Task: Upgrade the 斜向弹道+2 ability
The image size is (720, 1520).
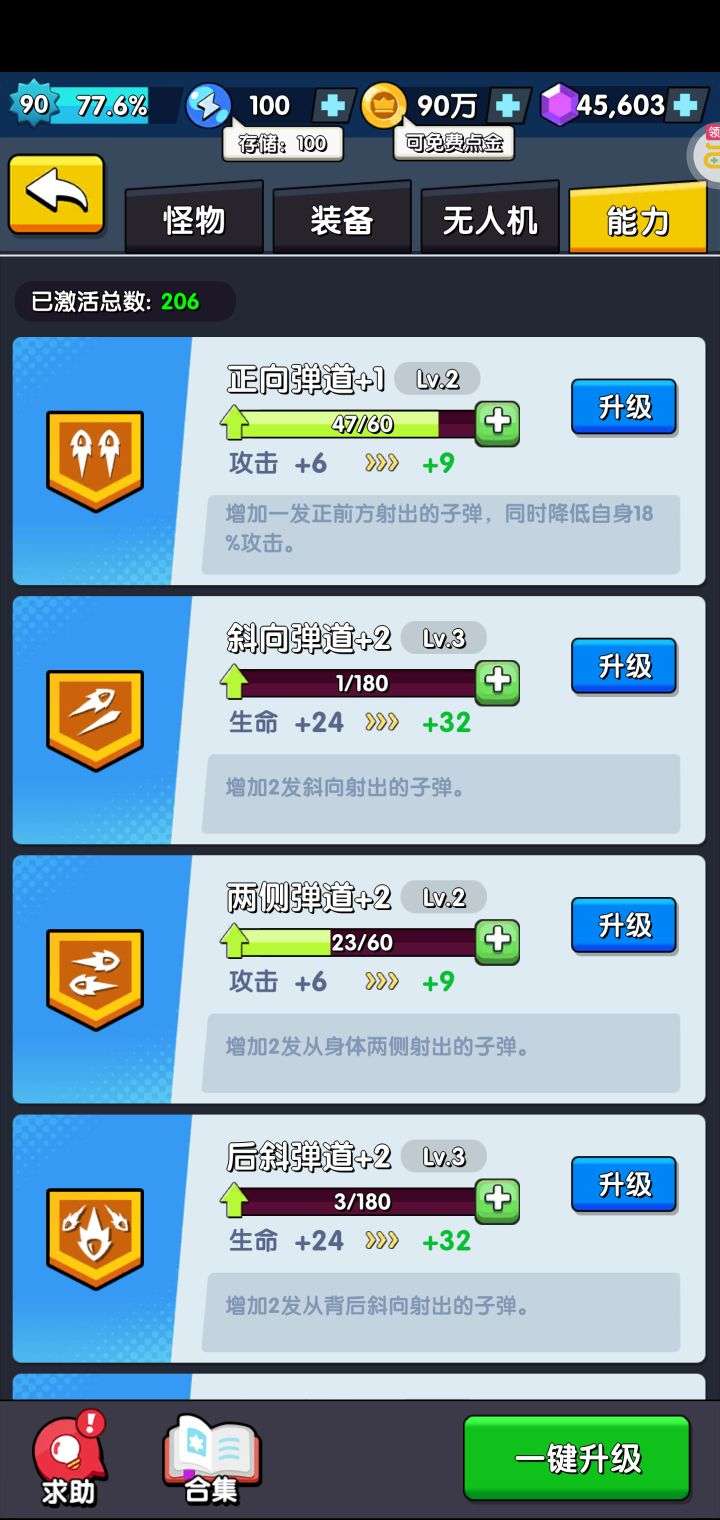Action: click(624, 666)
